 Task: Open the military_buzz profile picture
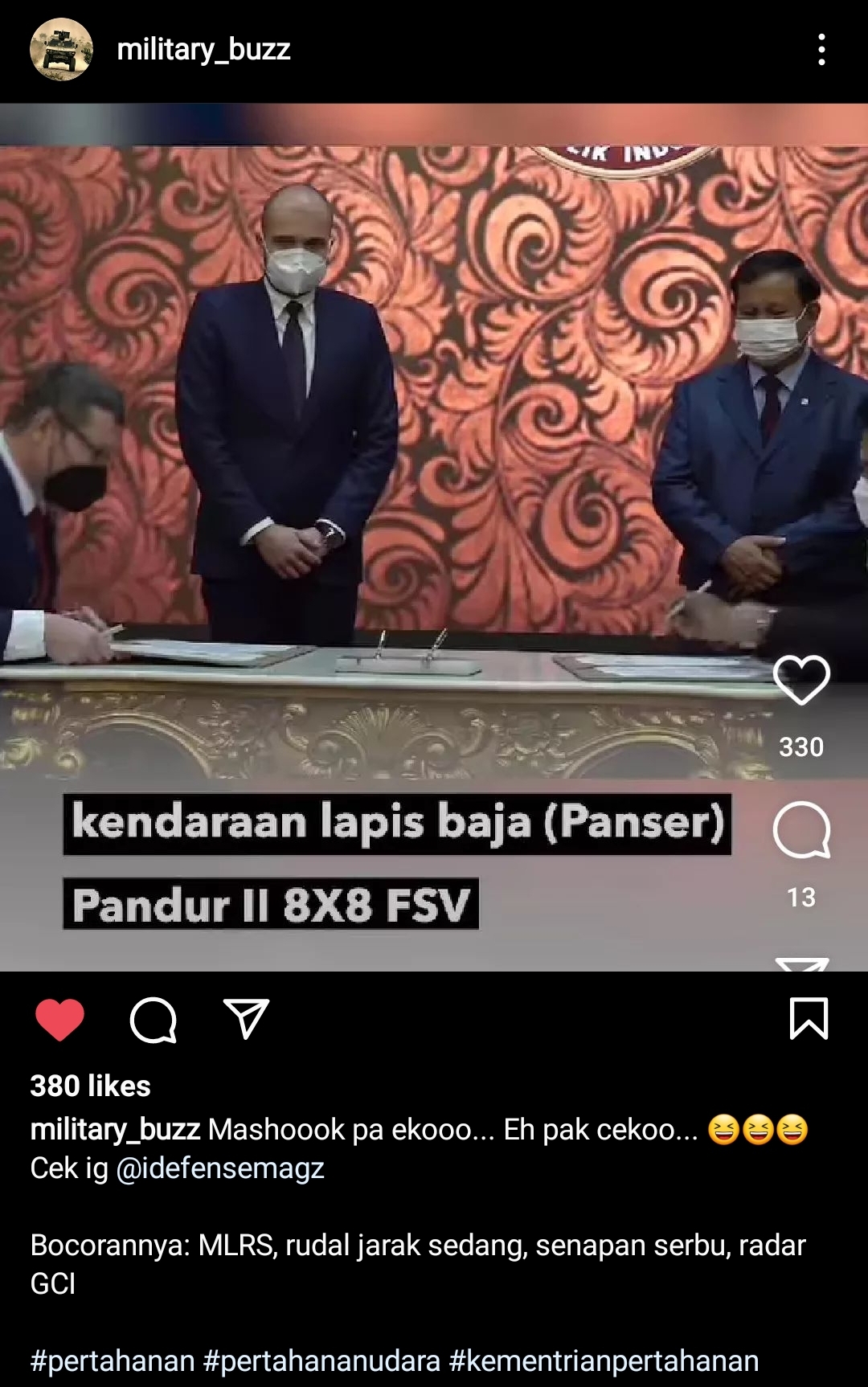pos(61,50)
